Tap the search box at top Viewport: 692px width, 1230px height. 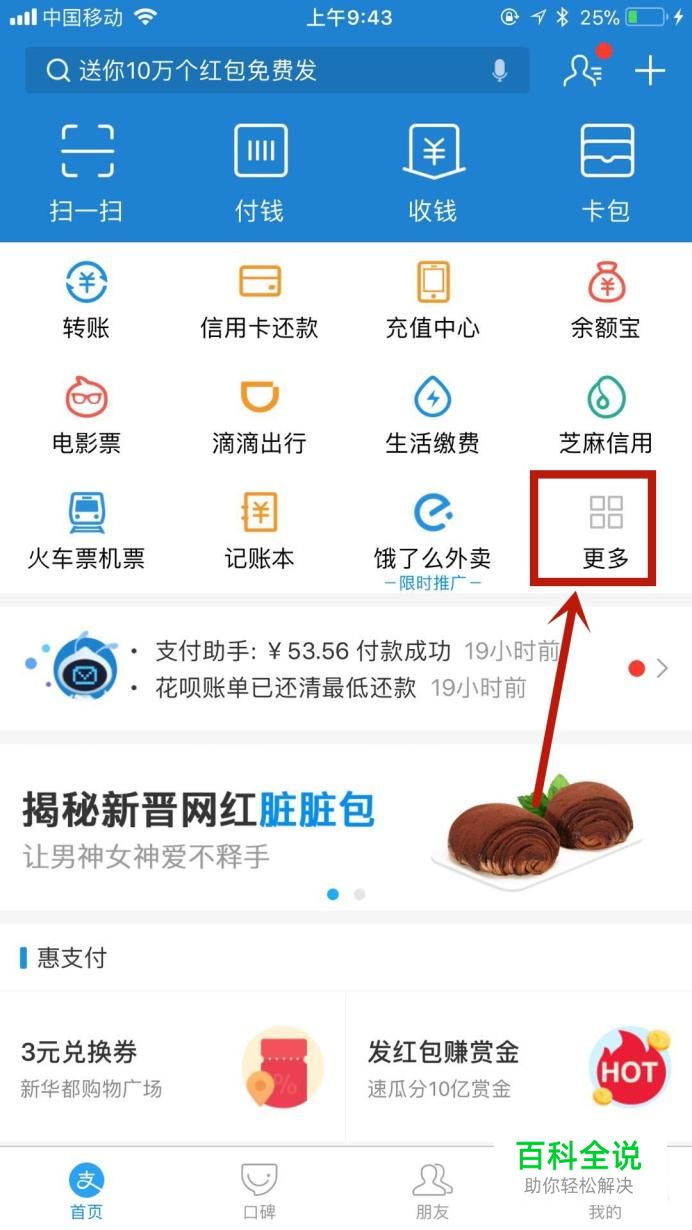pyautogui.click(x=260, y=70)
